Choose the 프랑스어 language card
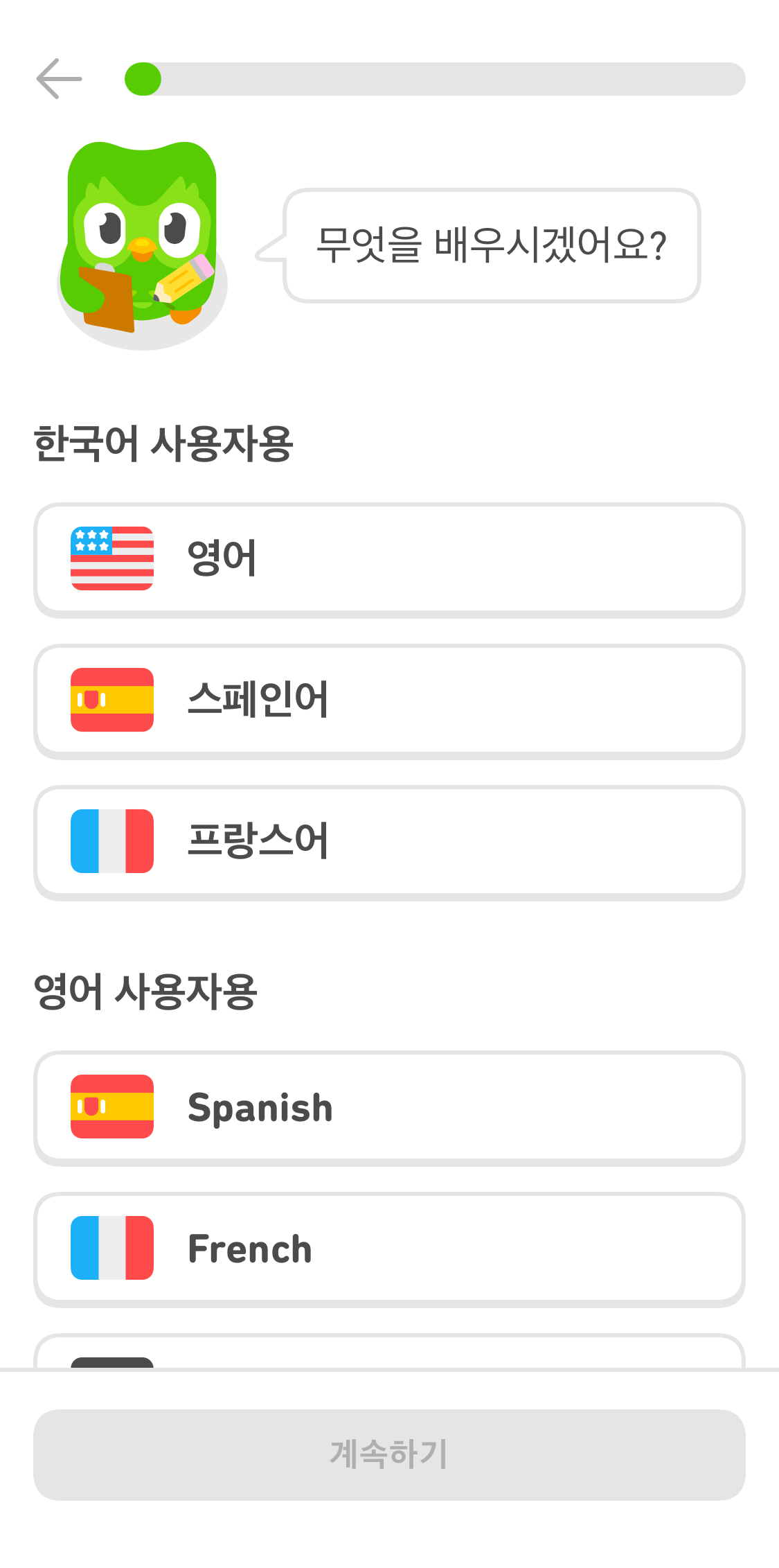 [x=389, y=841]
